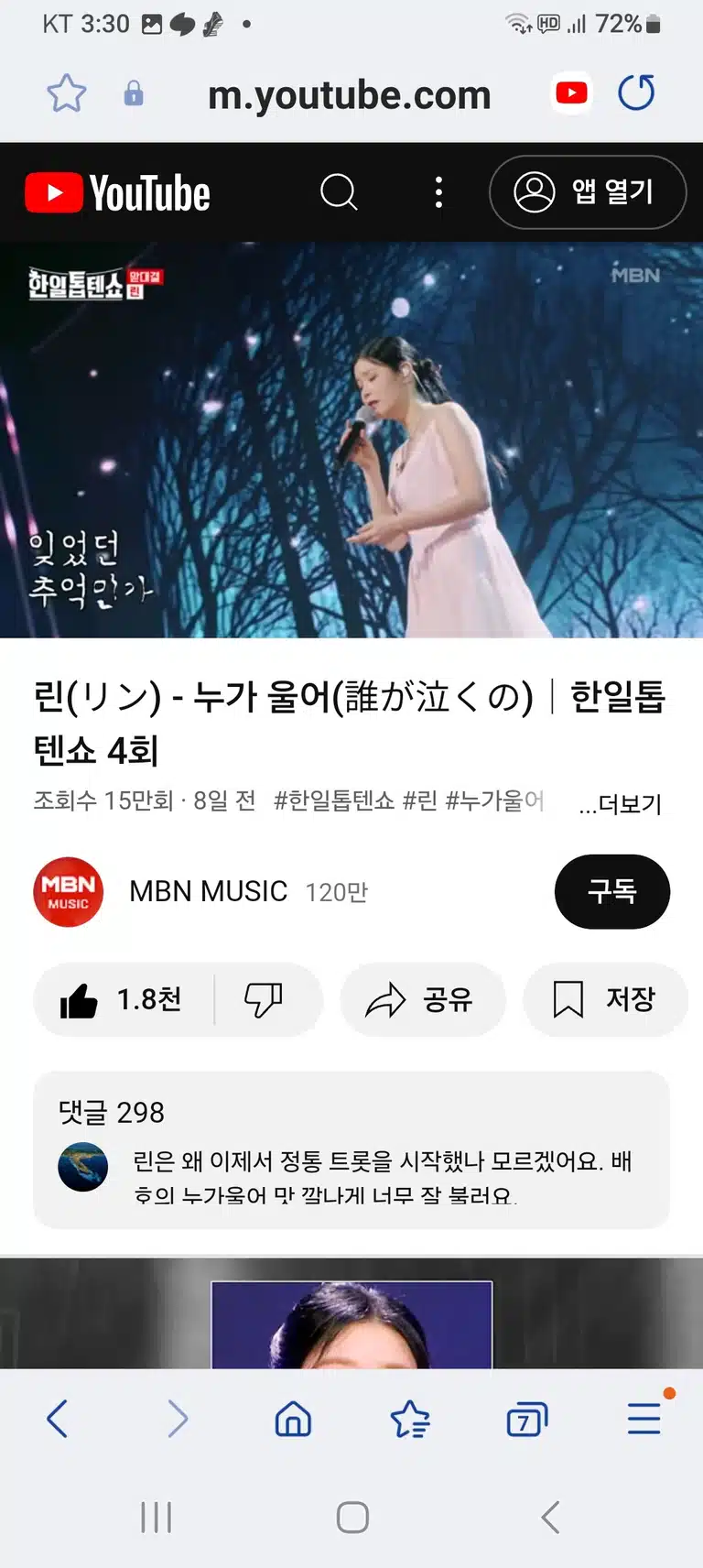
Task: Open the 댓글 298 comments section
Action: (x=351, y=1149)
